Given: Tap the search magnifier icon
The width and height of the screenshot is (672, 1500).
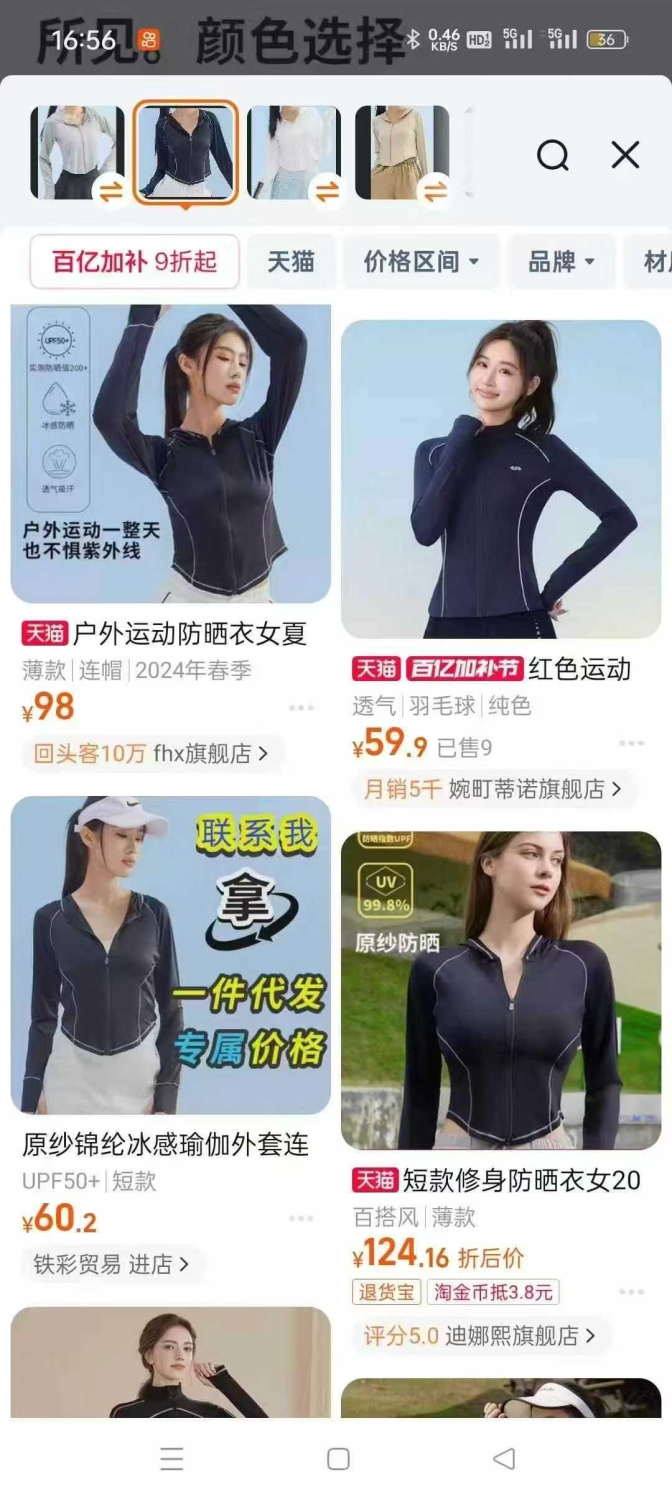Looking at the screenshot, I should (x=552, y=155).
